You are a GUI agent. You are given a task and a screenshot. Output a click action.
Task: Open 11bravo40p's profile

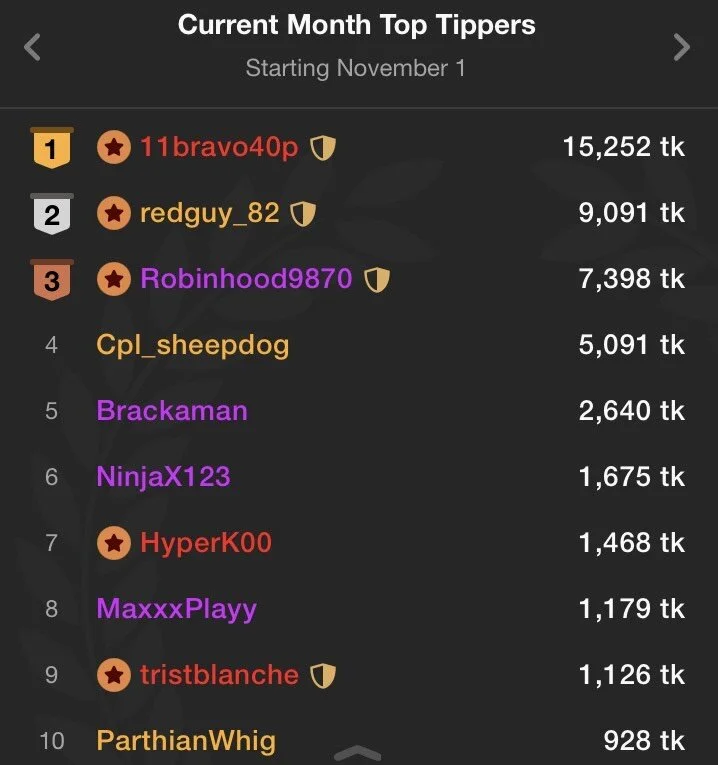pos(219,148)
